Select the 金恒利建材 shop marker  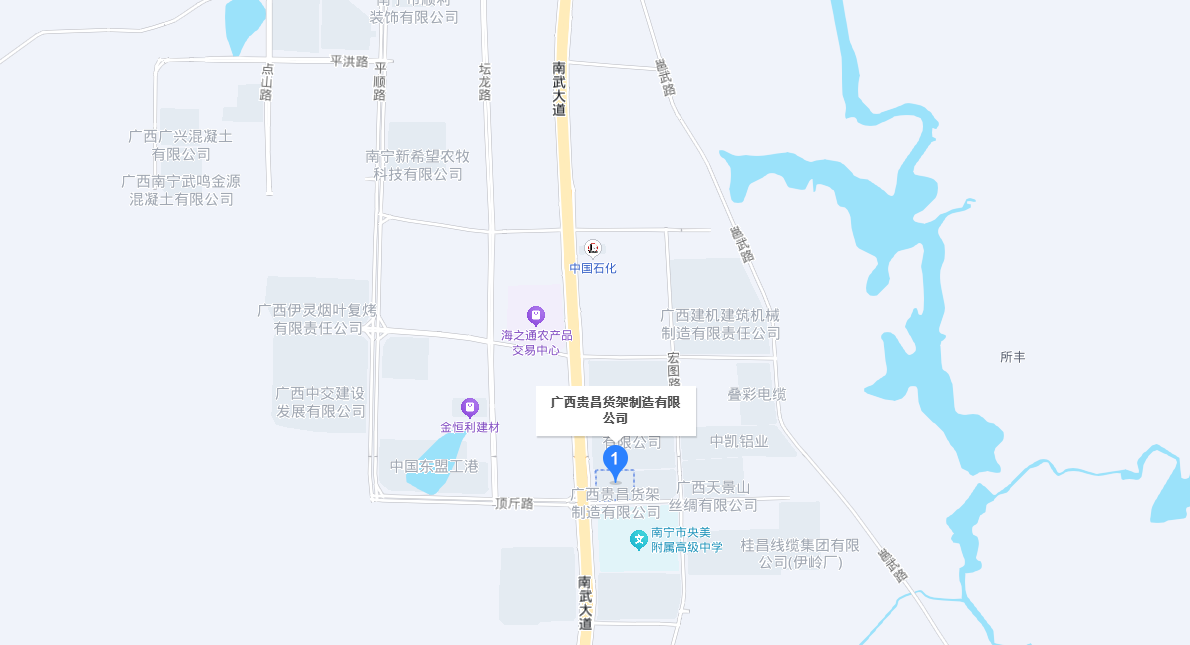pyautogui.click(x=470, y=408)
